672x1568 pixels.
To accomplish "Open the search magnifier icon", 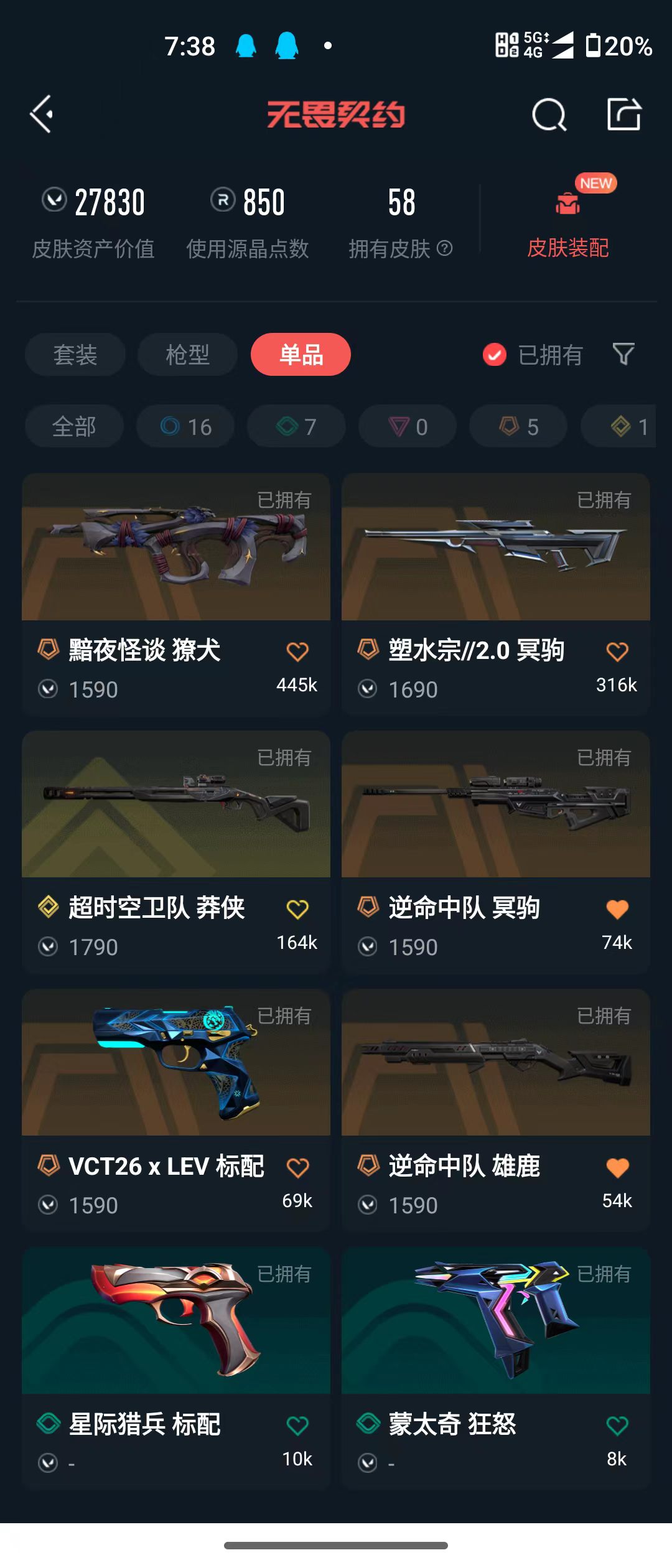I will click(549, 114).
